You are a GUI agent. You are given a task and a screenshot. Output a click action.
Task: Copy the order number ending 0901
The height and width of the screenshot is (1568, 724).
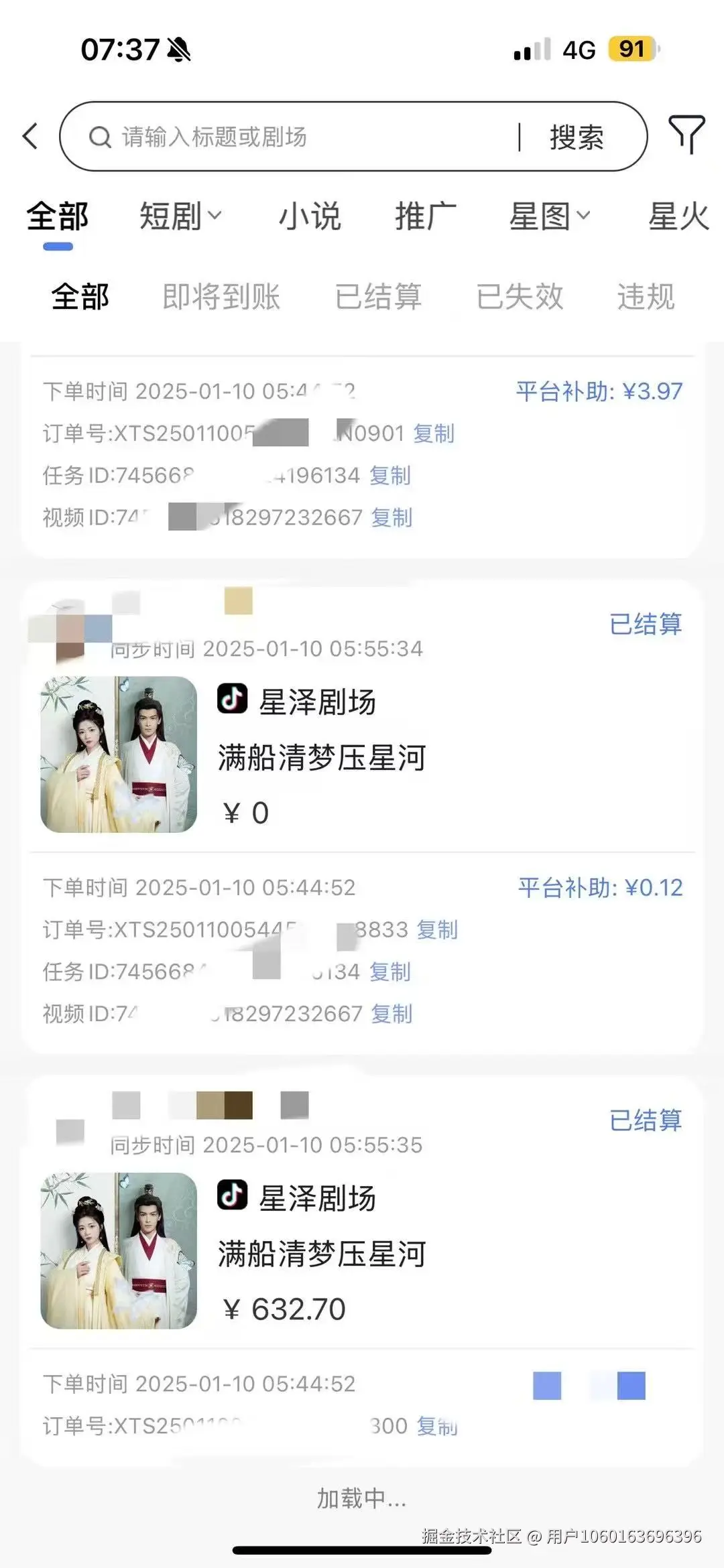pyautogui.click(x=434, y=434)
